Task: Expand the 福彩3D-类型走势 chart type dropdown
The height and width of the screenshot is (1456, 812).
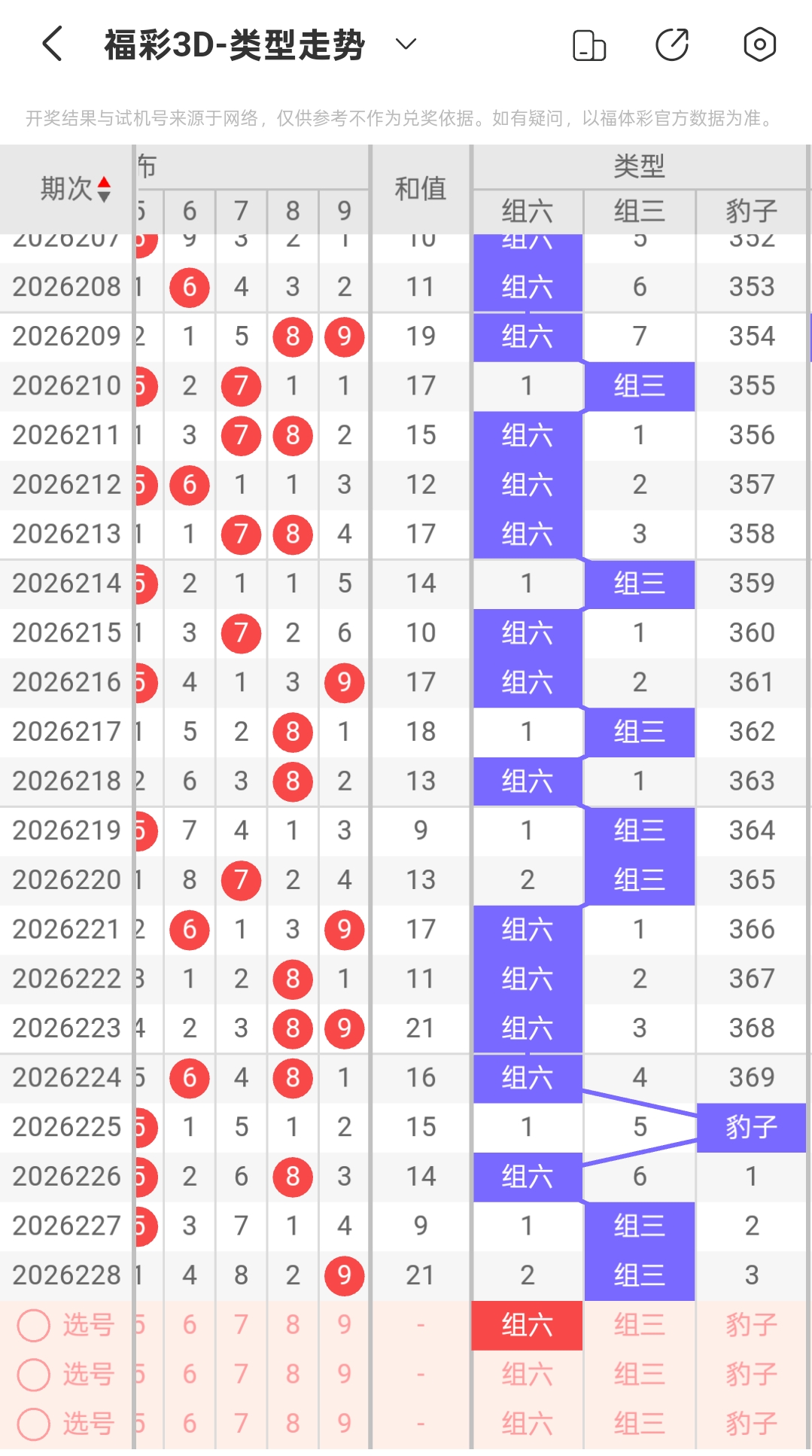Action: 406,44
